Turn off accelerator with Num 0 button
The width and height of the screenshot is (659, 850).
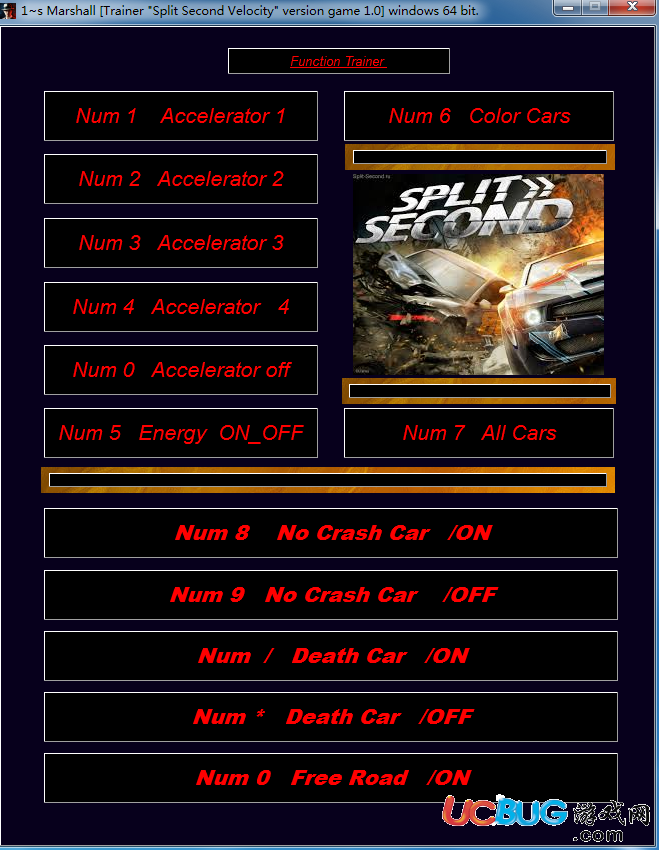181,370
